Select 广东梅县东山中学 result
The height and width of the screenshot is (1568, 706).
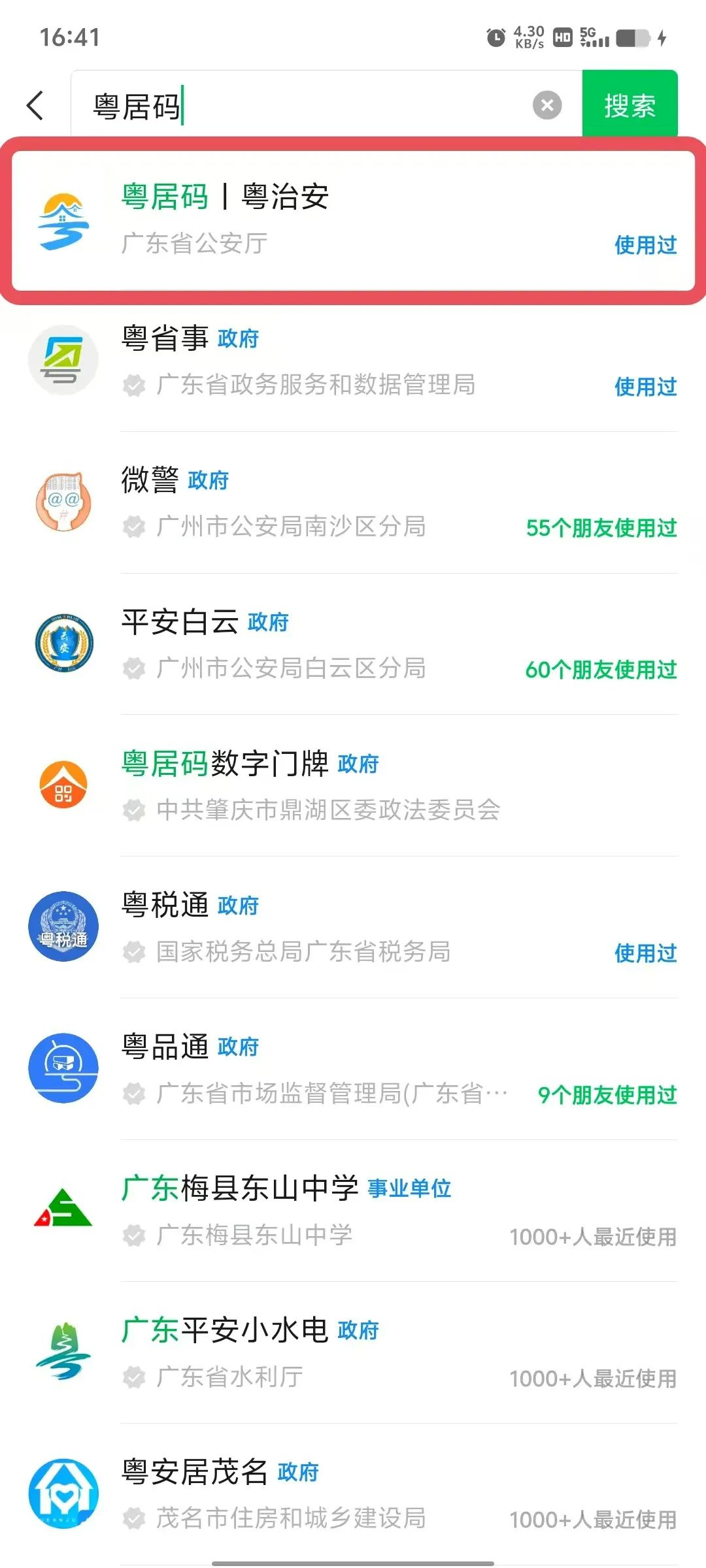[x=353, y=1211]
